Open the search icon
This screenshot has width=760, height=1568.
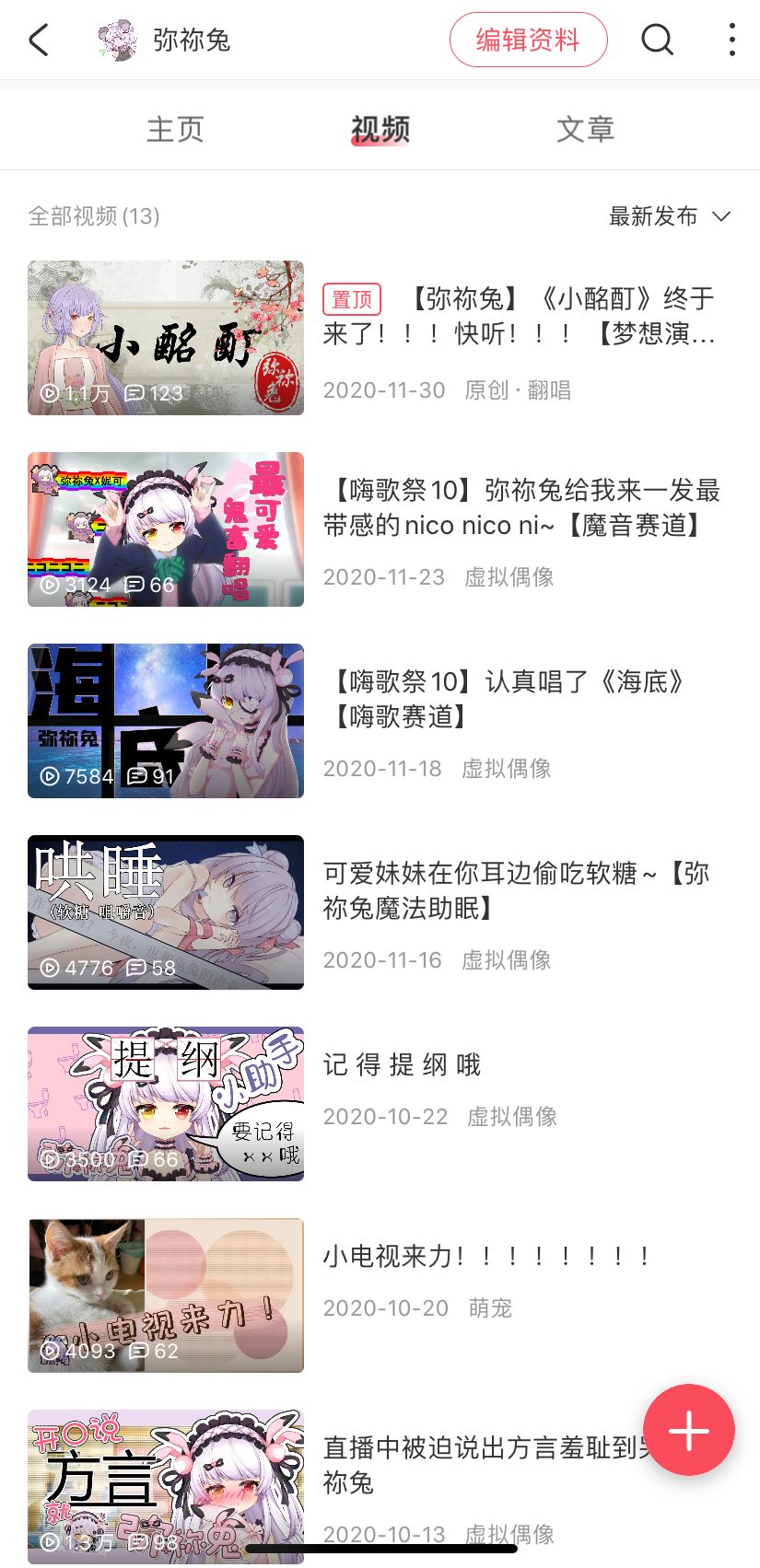[x=657, y=40]
